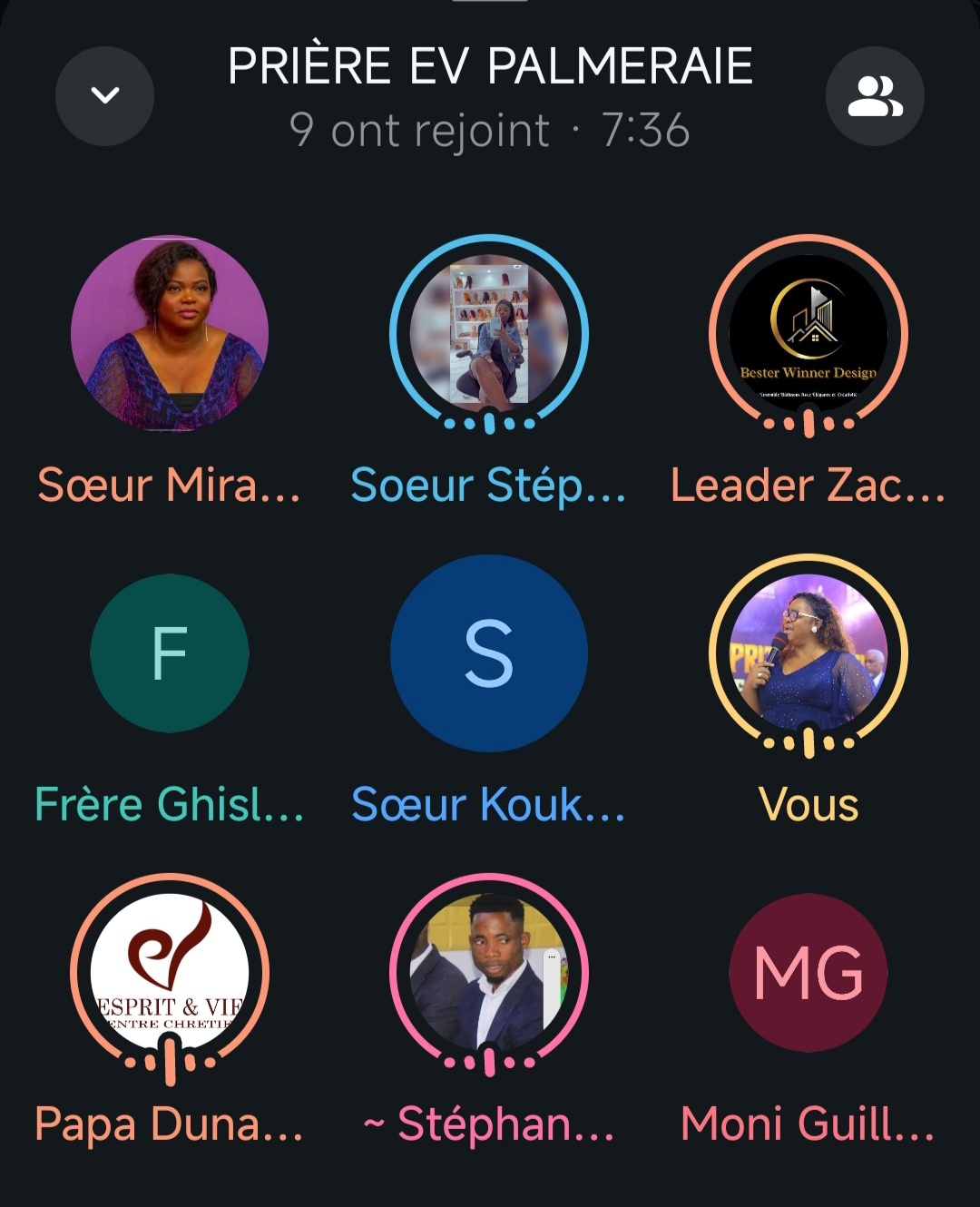Open Leader Zac's participant tile

click(808, 334)
